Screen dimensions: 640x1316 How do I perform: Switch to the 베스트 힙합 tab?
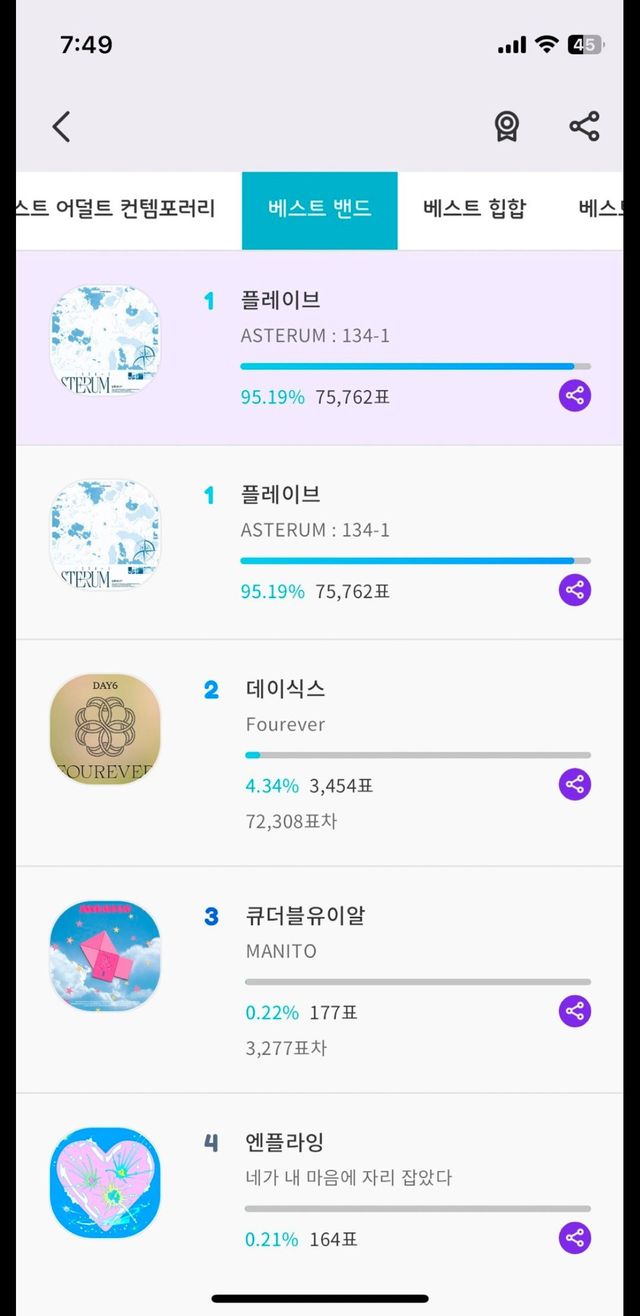tap(474, 209)
